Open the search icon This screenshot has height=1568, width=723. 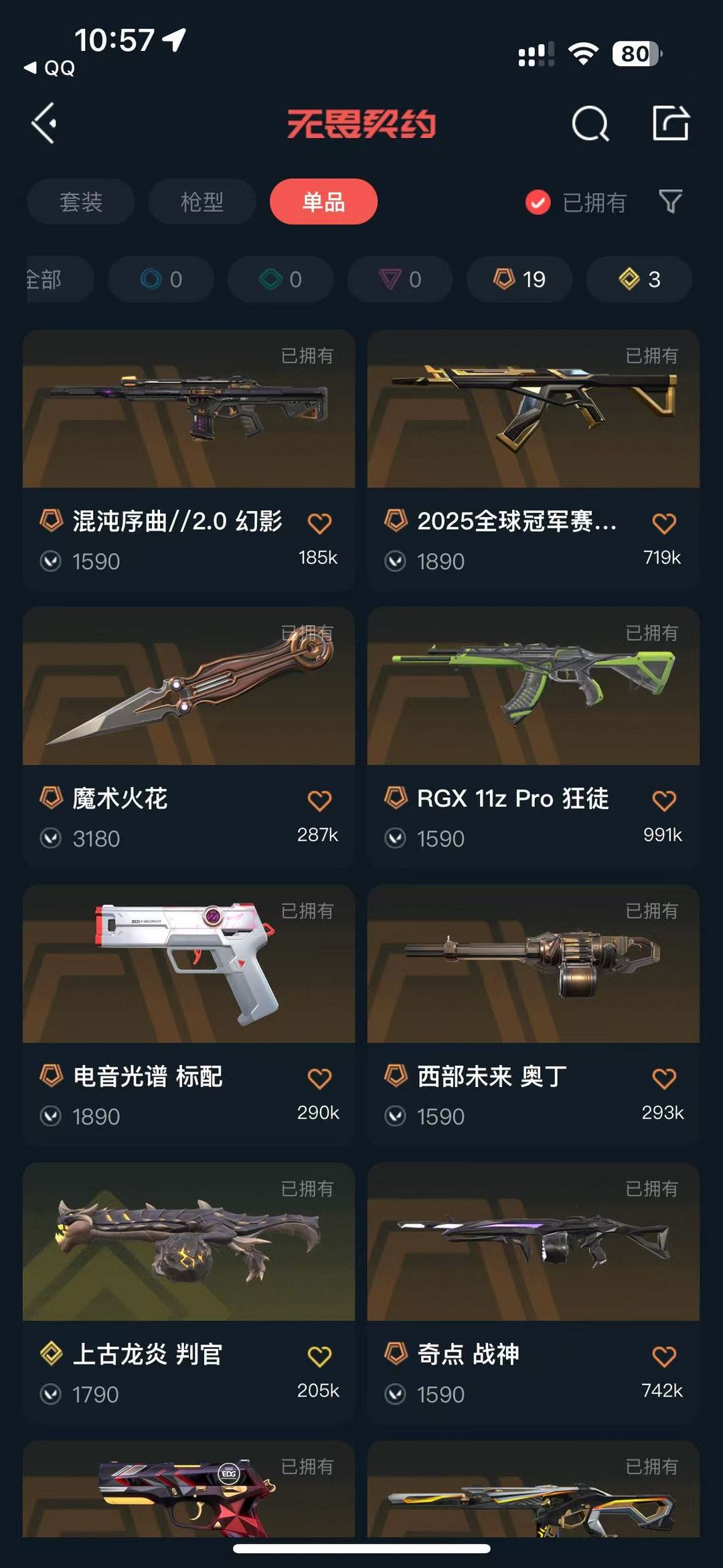pyautogui.click(x=588, y=124)
